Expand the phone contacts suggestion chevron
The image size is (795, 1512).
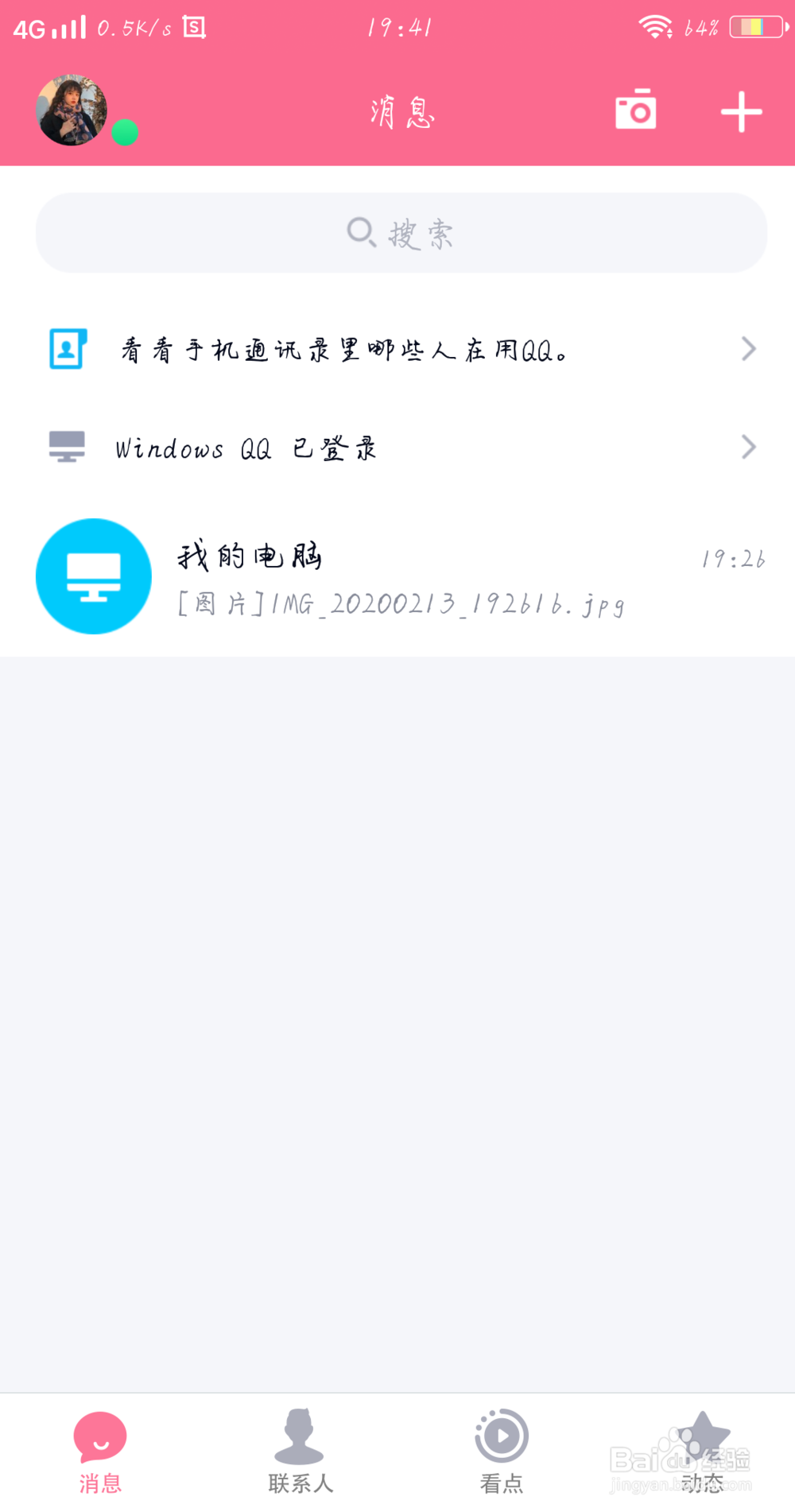point(747,348)
